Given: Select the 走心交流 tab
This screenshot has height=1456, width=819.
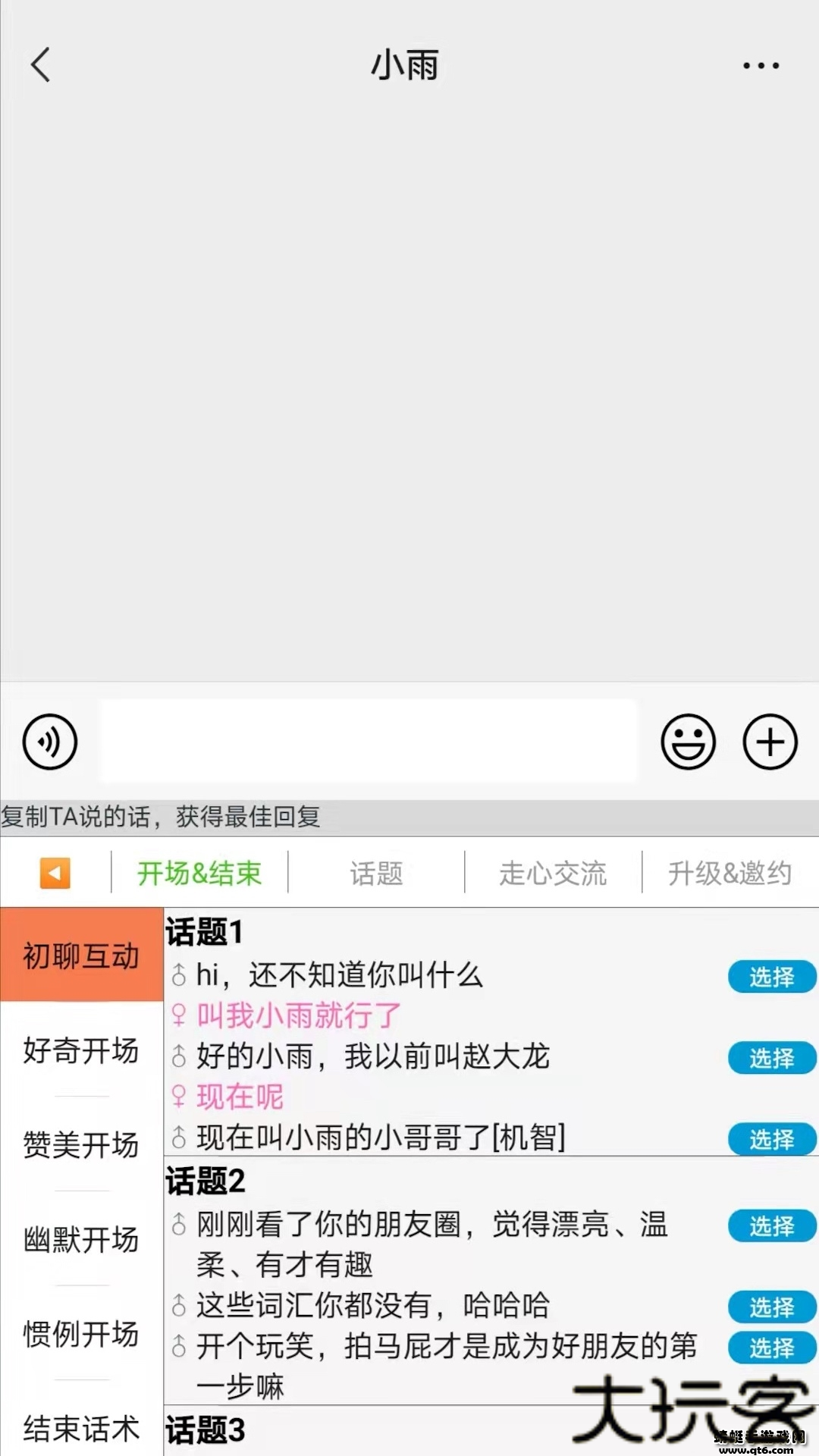Looking at the screenshot, I should (552, 873).
